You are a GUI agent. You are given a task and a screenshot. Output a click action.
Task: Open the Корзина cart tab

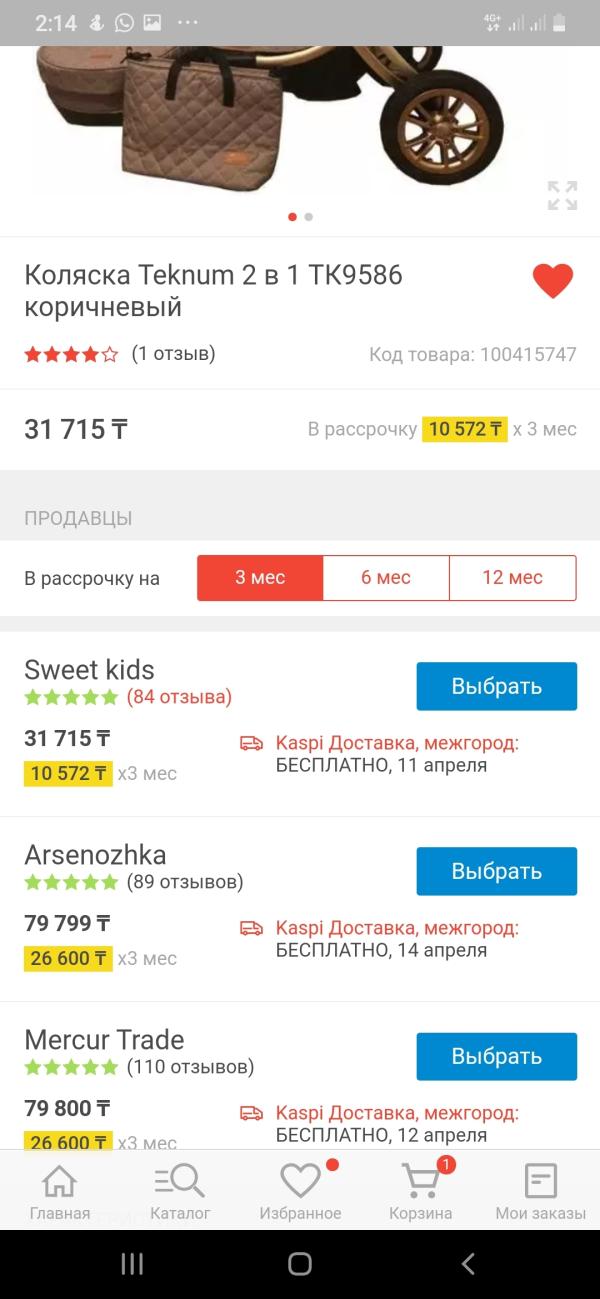420,1192
